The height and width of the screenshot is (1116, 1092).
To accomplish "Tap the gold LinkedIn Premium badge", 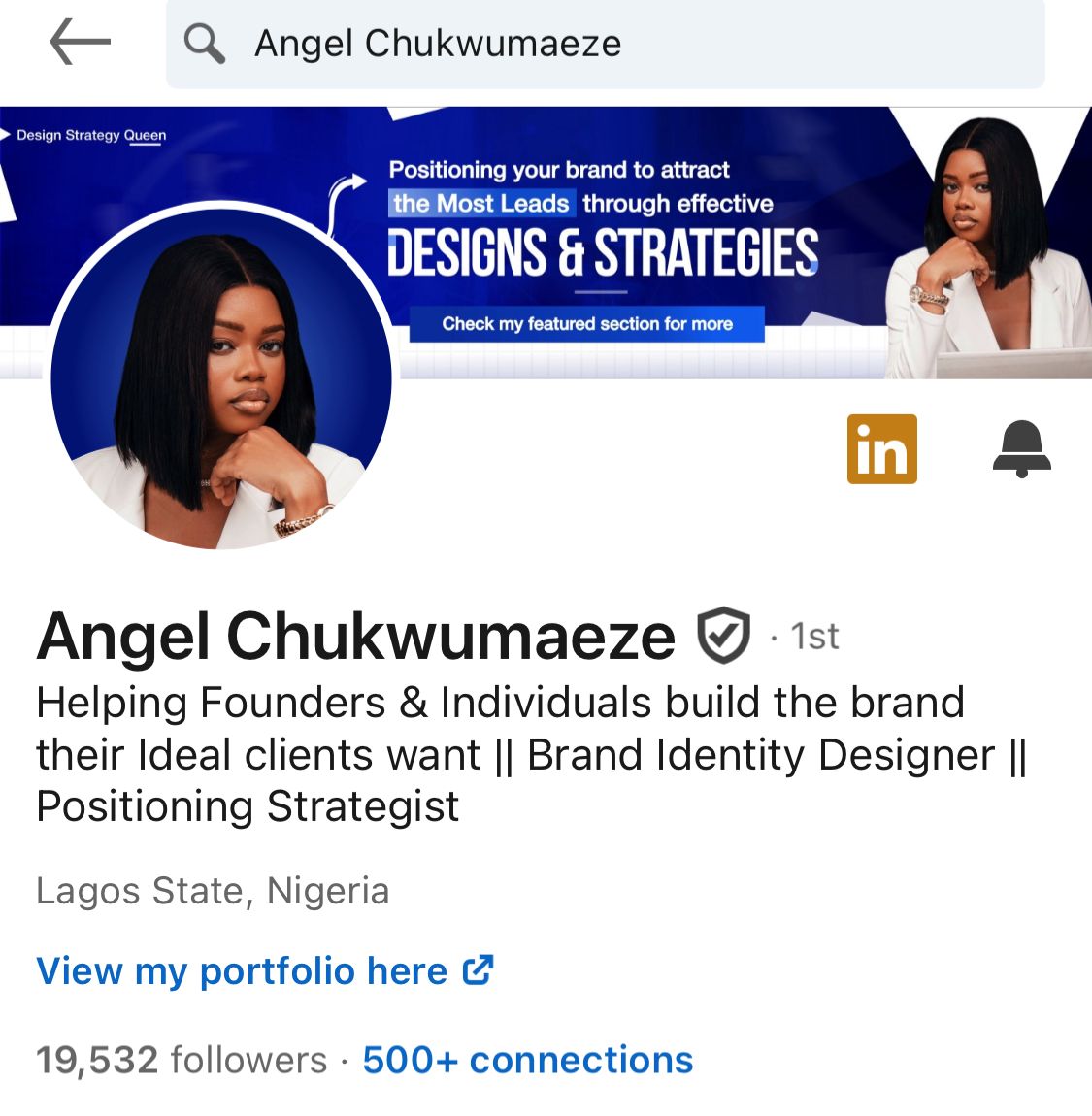I will tap(881, 449).
